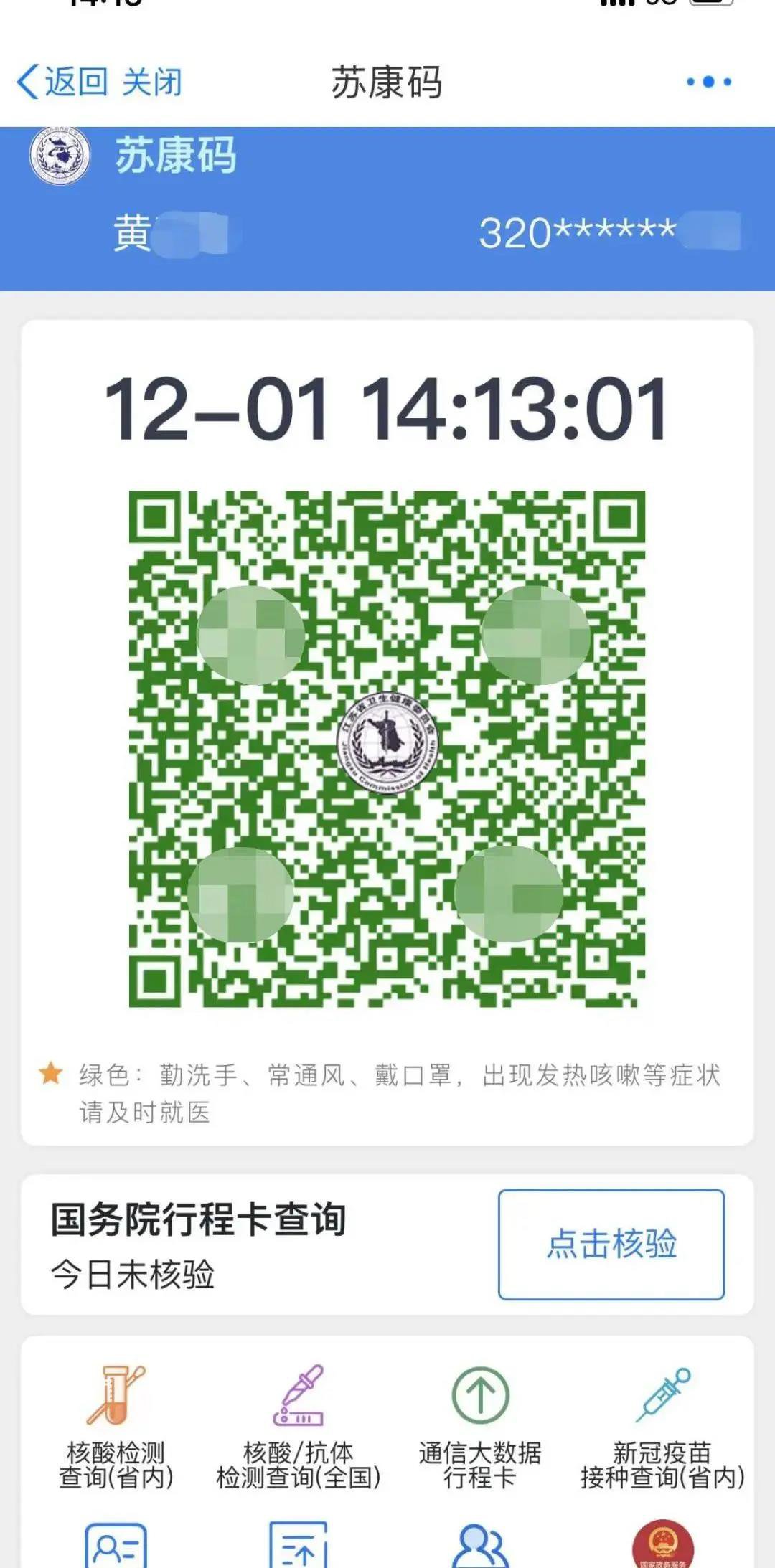Open the three-dot overflow menu
This screenshot has width=775, height=1568.
tap(708, 82)
